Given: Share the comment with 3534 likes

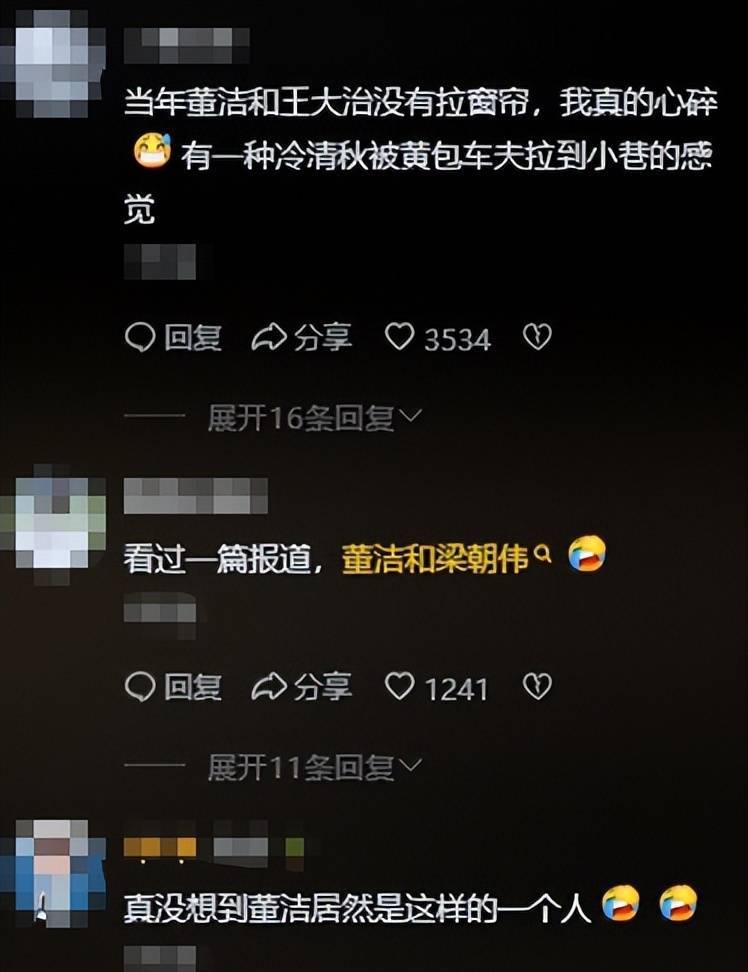Looking at the screenshot, I should 301,339.
